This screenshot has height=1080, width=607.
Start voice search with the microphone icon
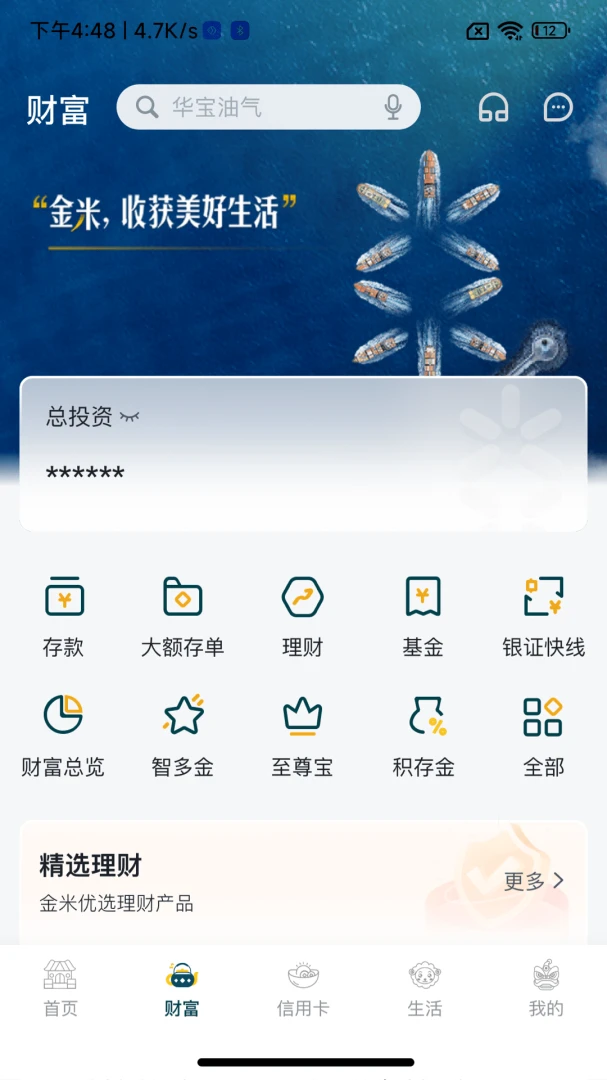[393, 107]
